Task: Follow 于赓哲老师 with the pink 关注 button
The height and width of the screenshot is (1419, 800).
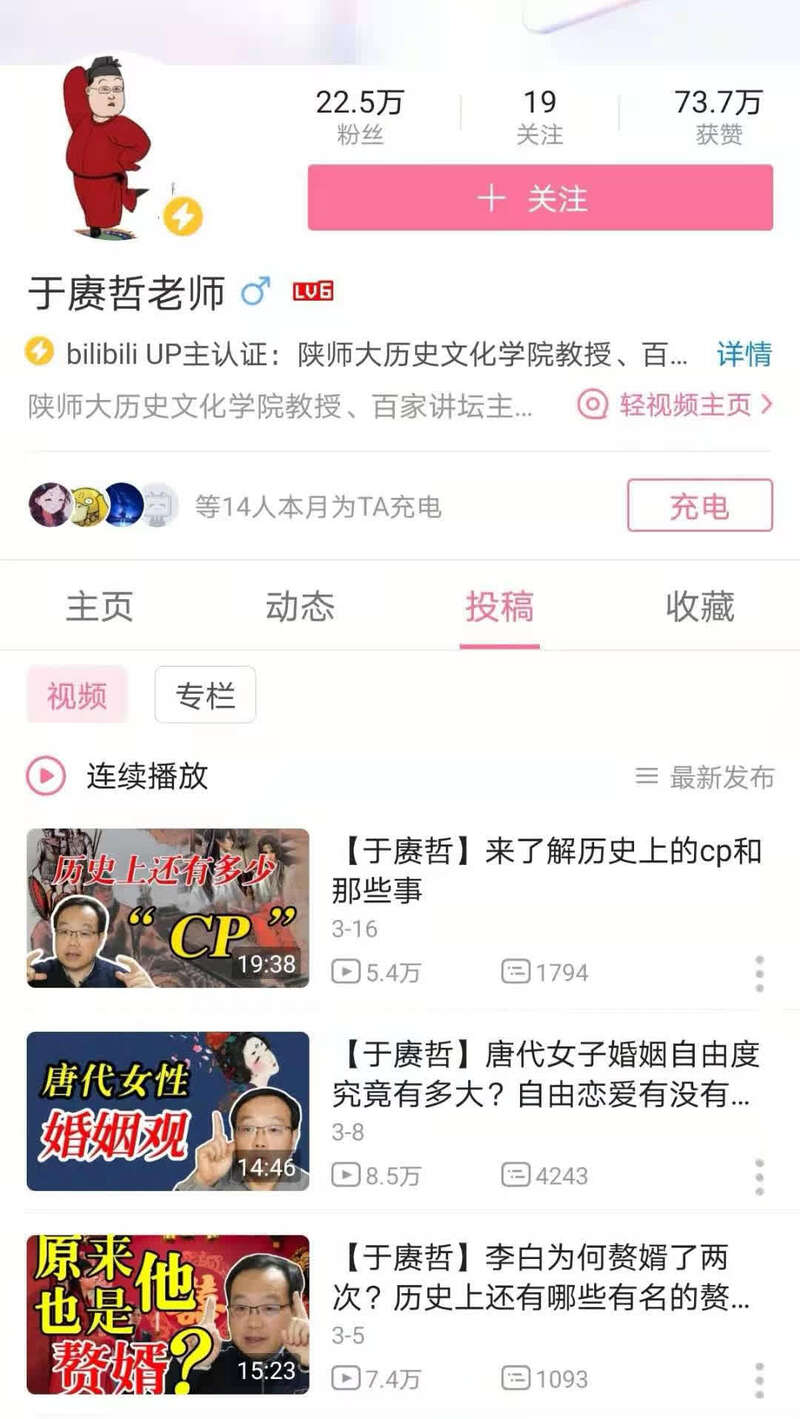Action: coord(540,198)
